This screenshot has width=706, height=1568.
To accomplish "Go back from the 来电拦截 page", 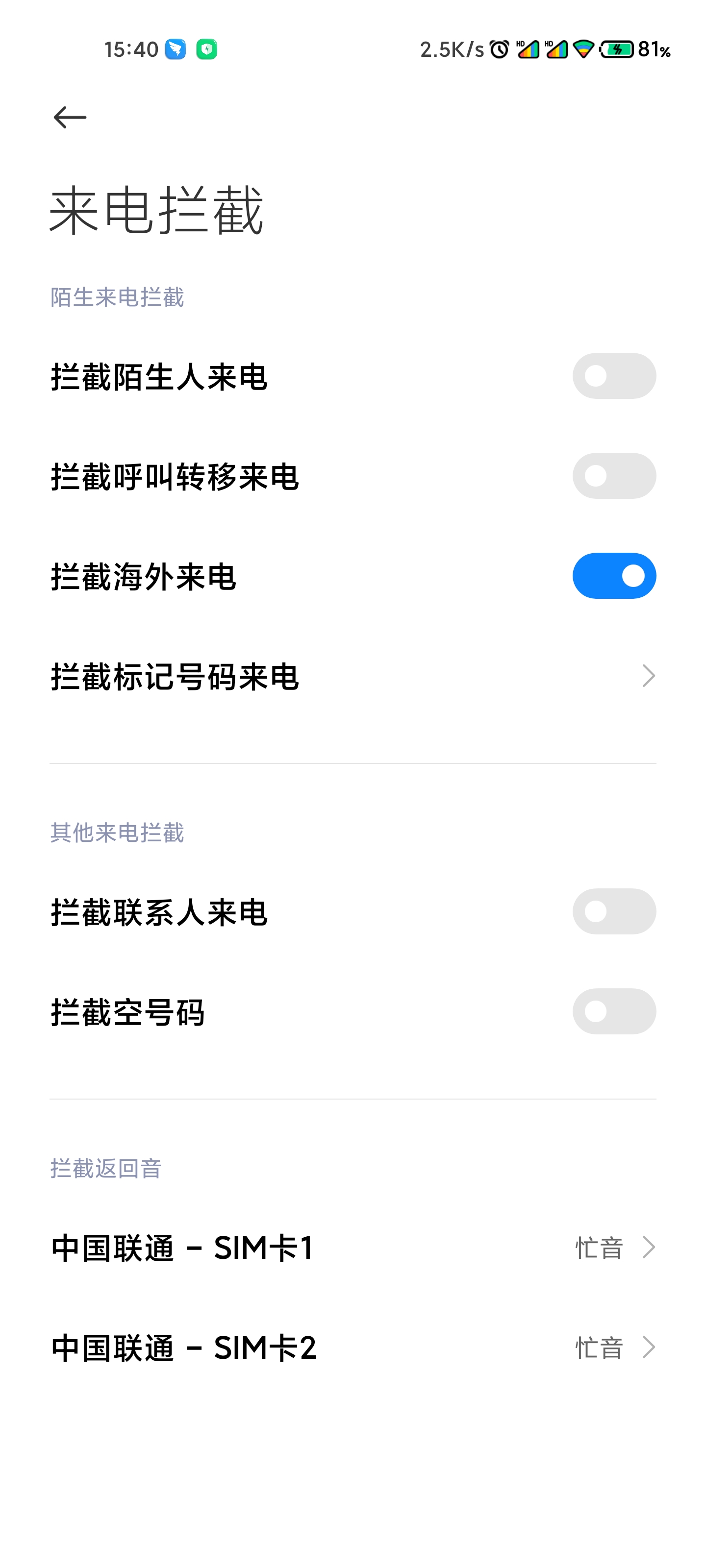I will click(70, 117).
